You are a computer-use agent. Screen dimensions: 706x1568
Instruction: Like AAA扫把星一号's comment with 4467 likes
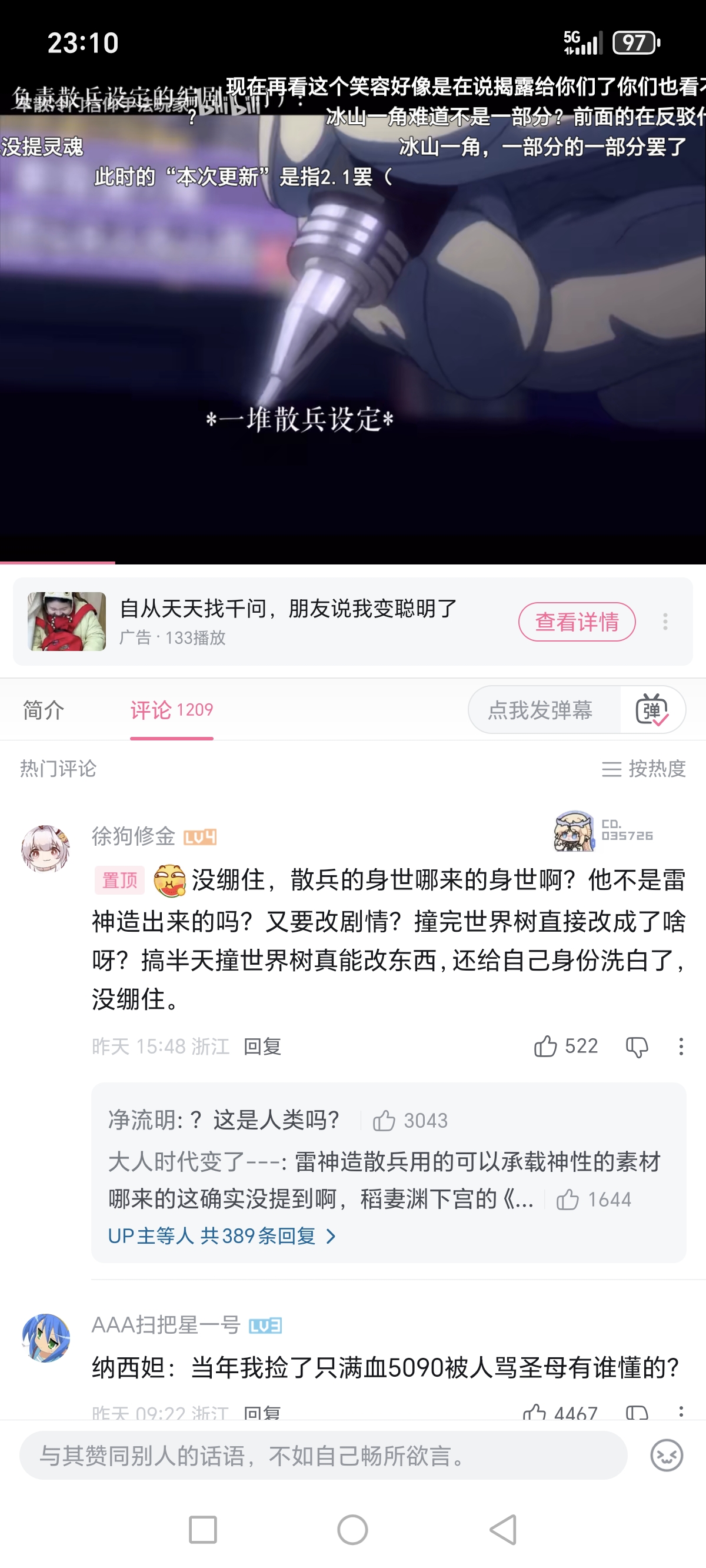535,1412
